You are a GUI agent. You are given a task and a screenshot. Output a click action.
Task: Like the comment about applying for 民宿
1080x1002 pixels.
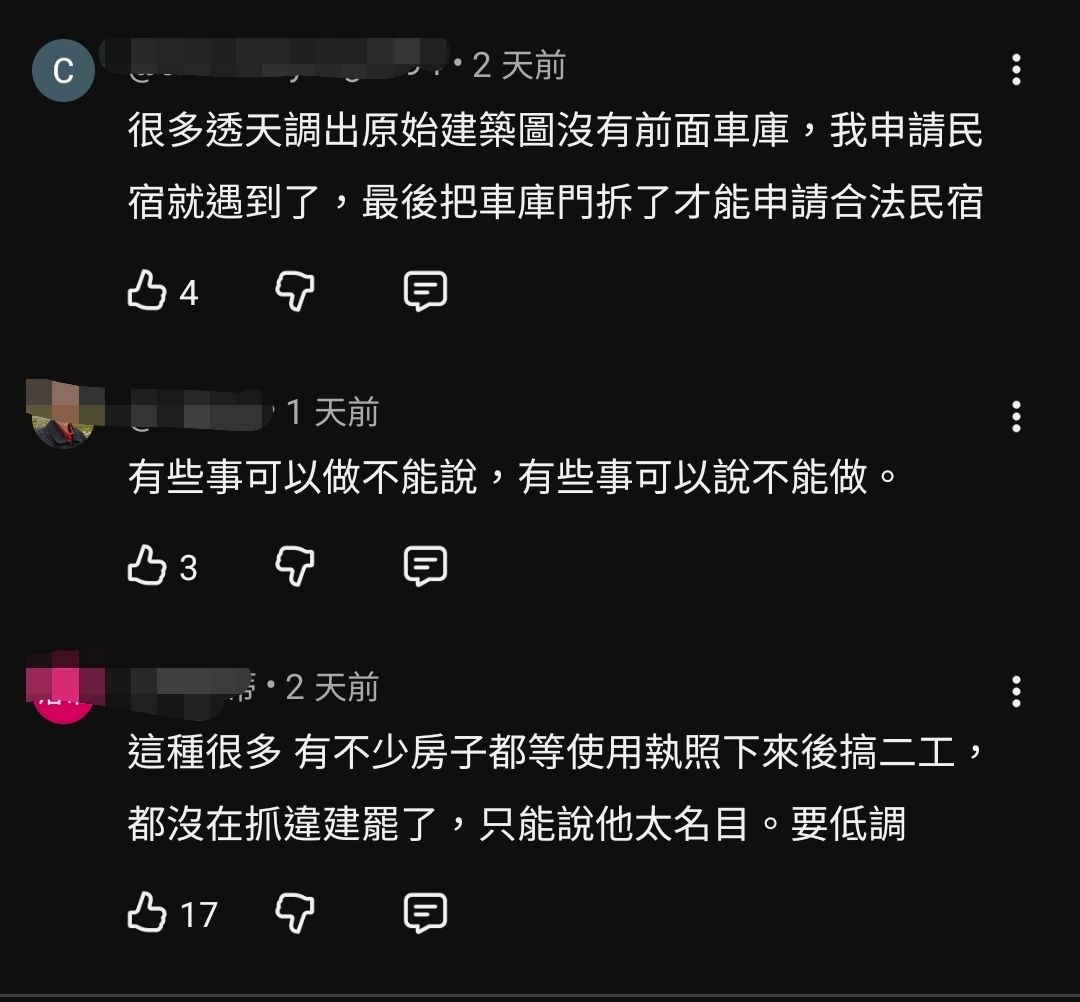pyautogui.click(x=147, y=290)
